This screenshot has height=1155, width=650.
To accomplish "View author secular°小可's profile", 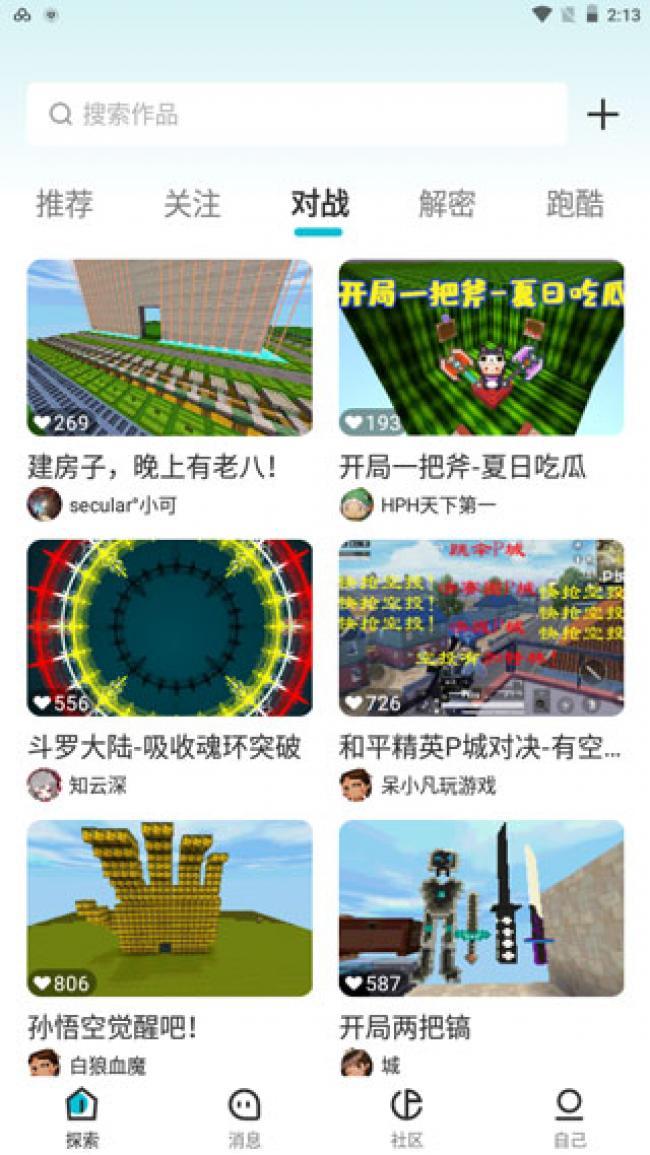I will click(x=105, y=505).
